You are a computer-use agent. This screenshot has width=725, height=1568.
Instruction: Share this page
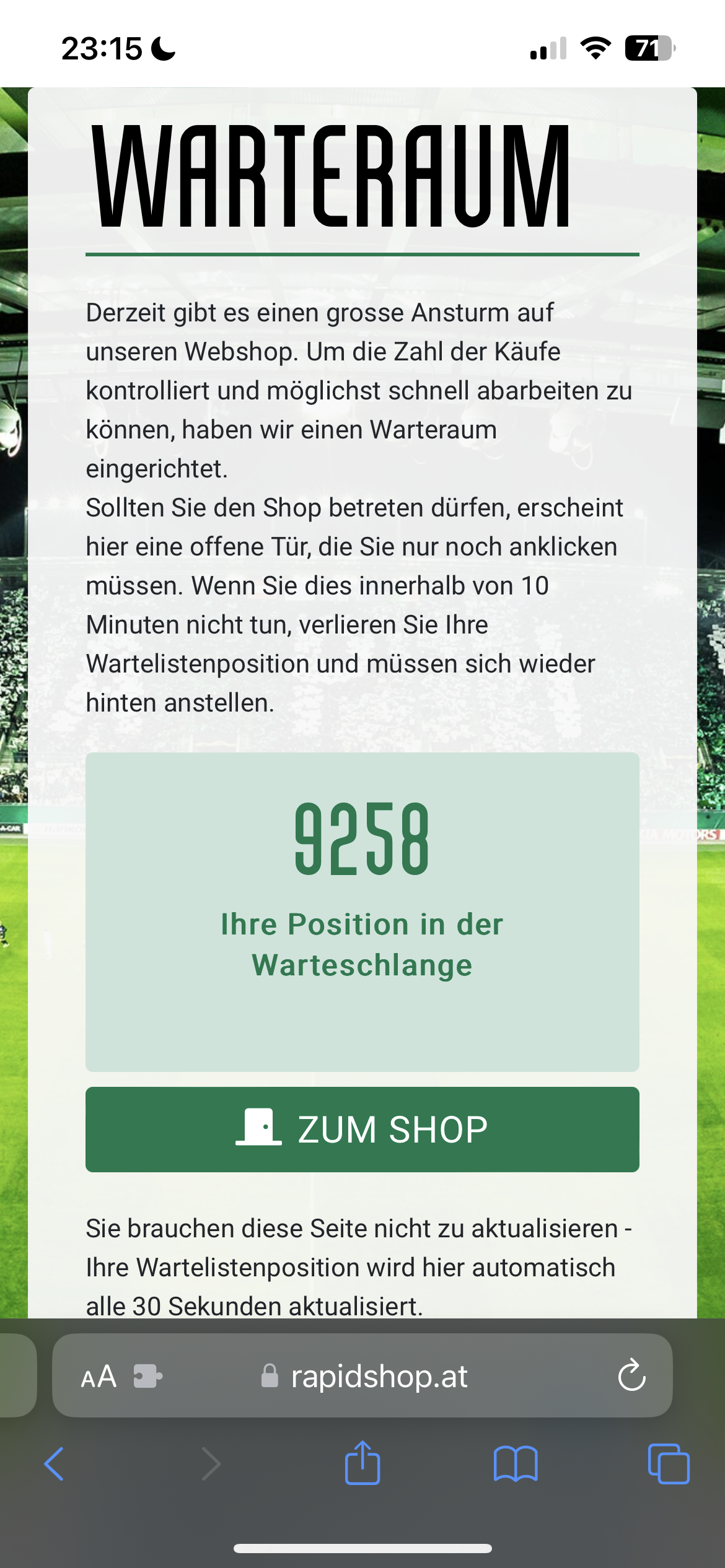[x=362, y=1463]
